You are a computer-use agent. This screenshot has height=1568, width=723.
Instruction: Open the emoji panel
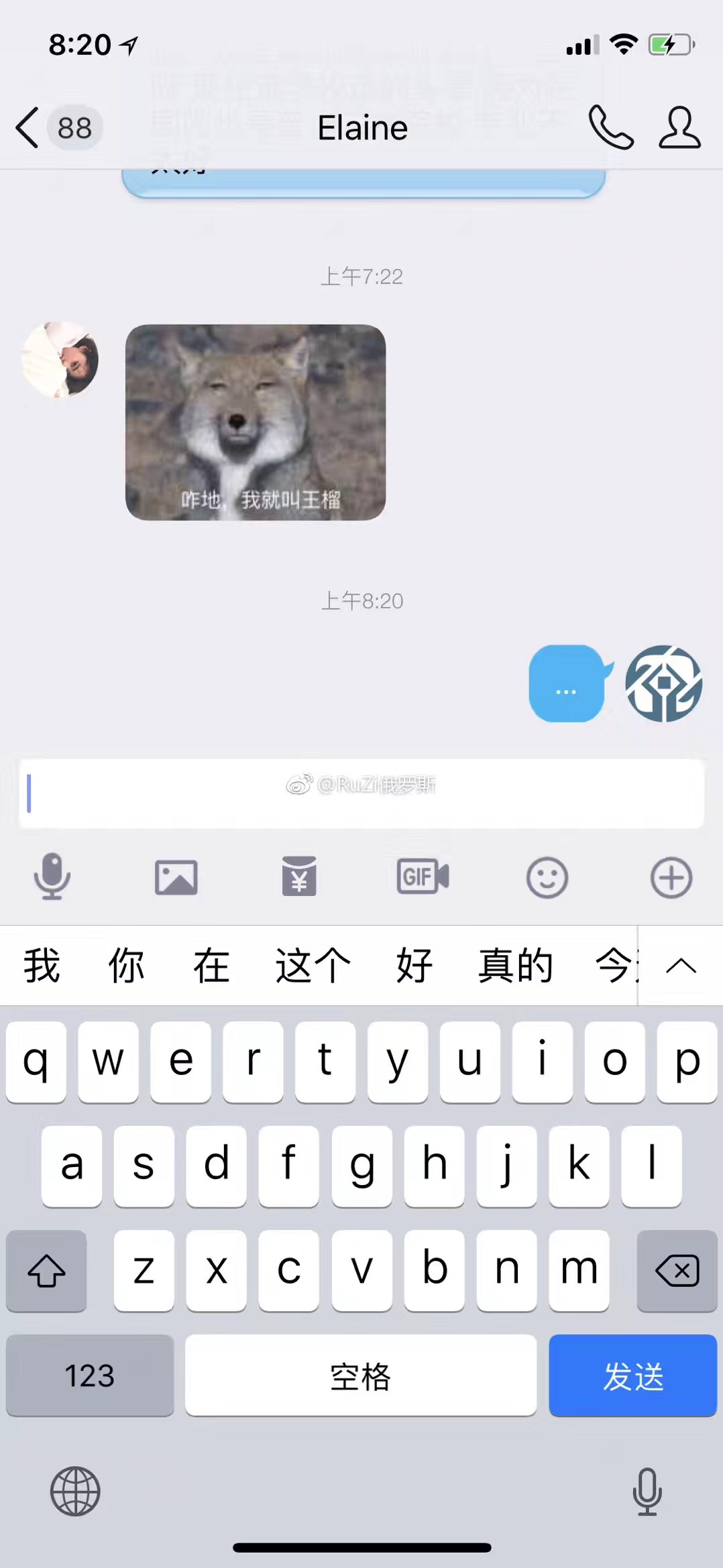click(x=547, y=877)
